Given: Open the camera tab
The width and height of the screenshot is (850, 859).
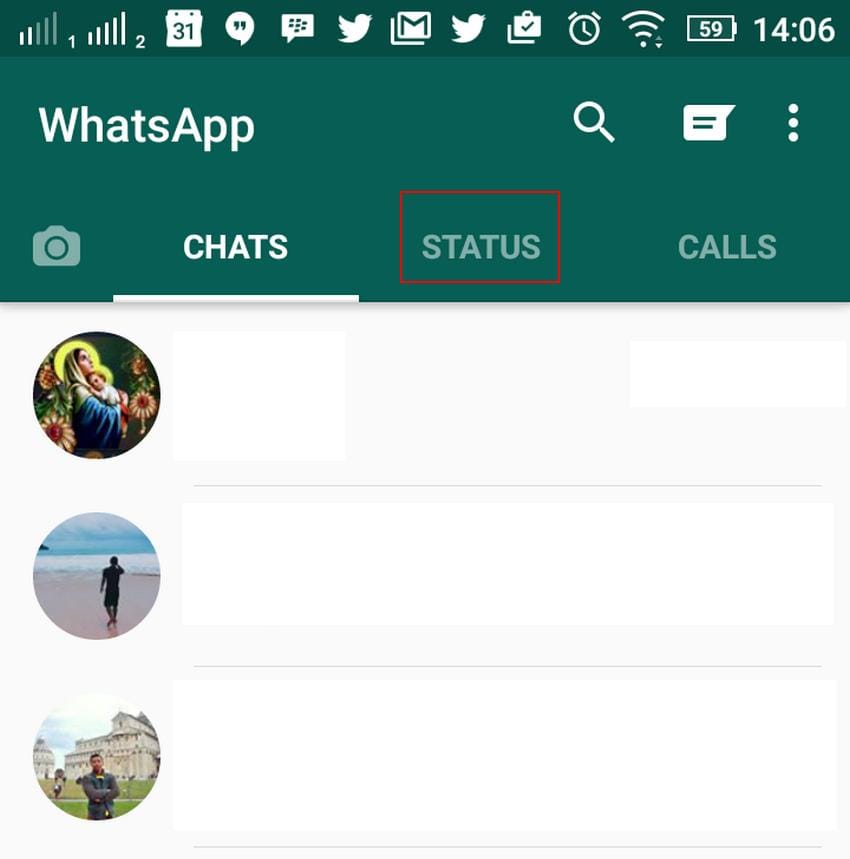Looking at the screenshot, I should (x=57, y=246).
